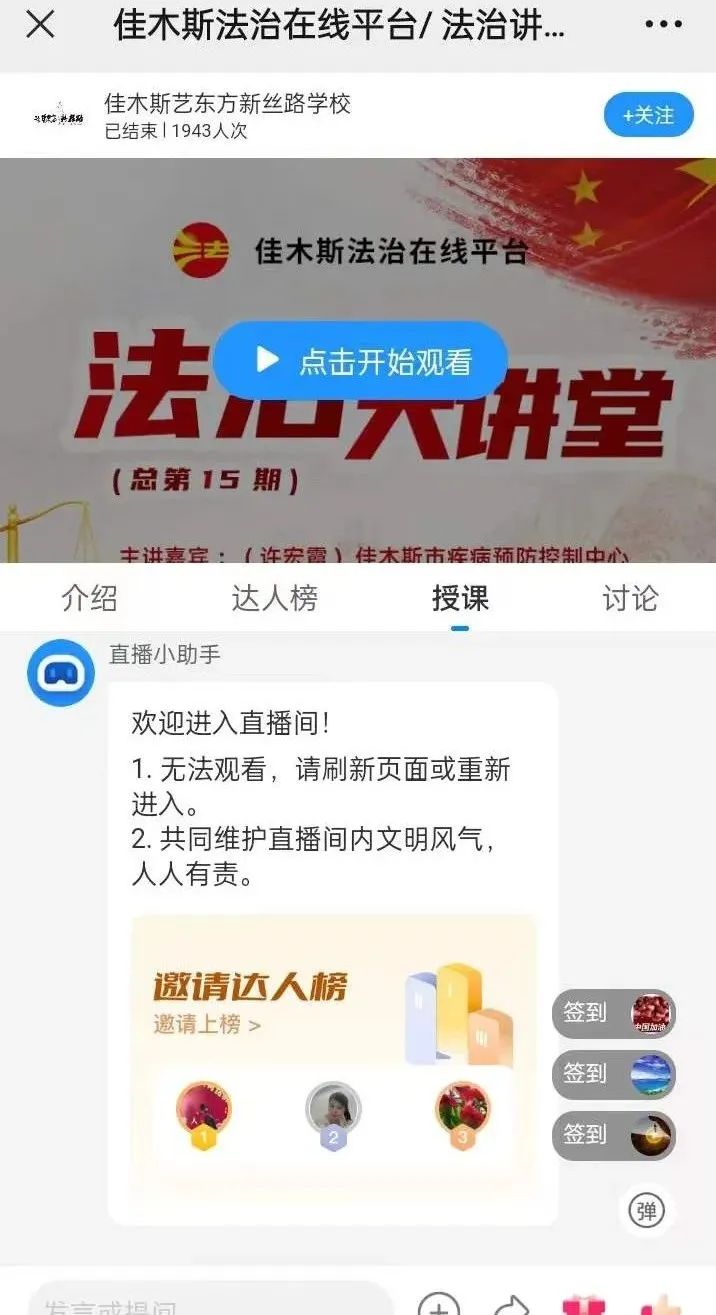This screenshot has height=1315, width=716.
Task: Open the 邀请上榜 link
Action: click(x=207, y=1025)
